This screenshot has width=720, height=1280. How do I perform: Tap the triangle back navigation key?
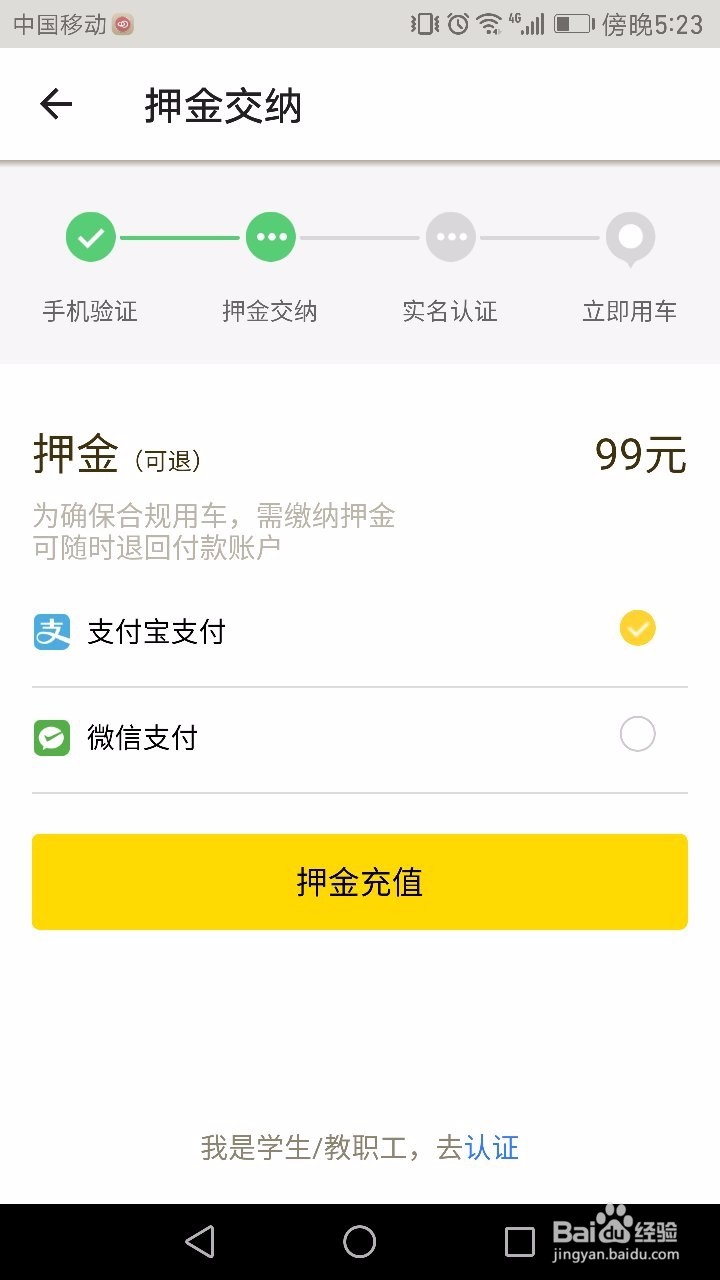[200, 1241]
